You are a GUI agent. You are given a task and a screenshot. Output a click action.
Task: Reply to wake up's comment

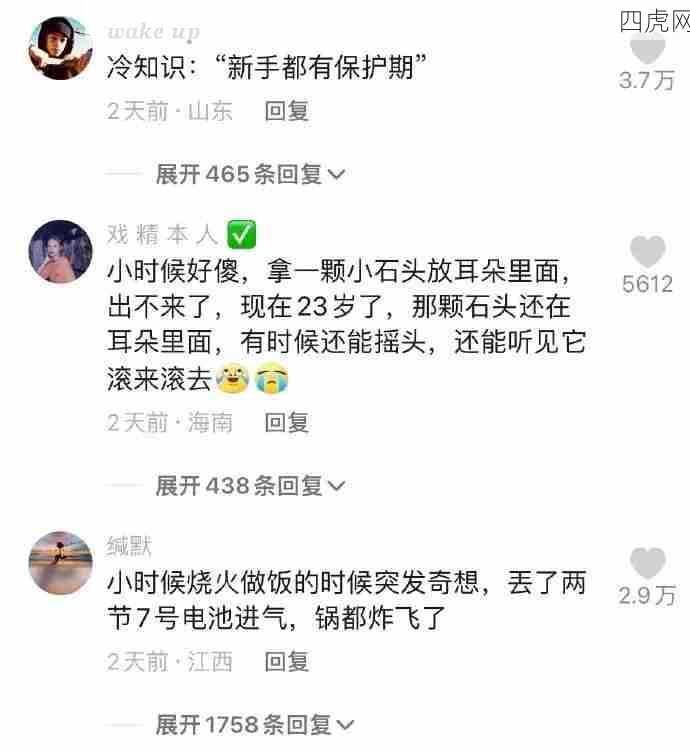[x=287, y=111]
